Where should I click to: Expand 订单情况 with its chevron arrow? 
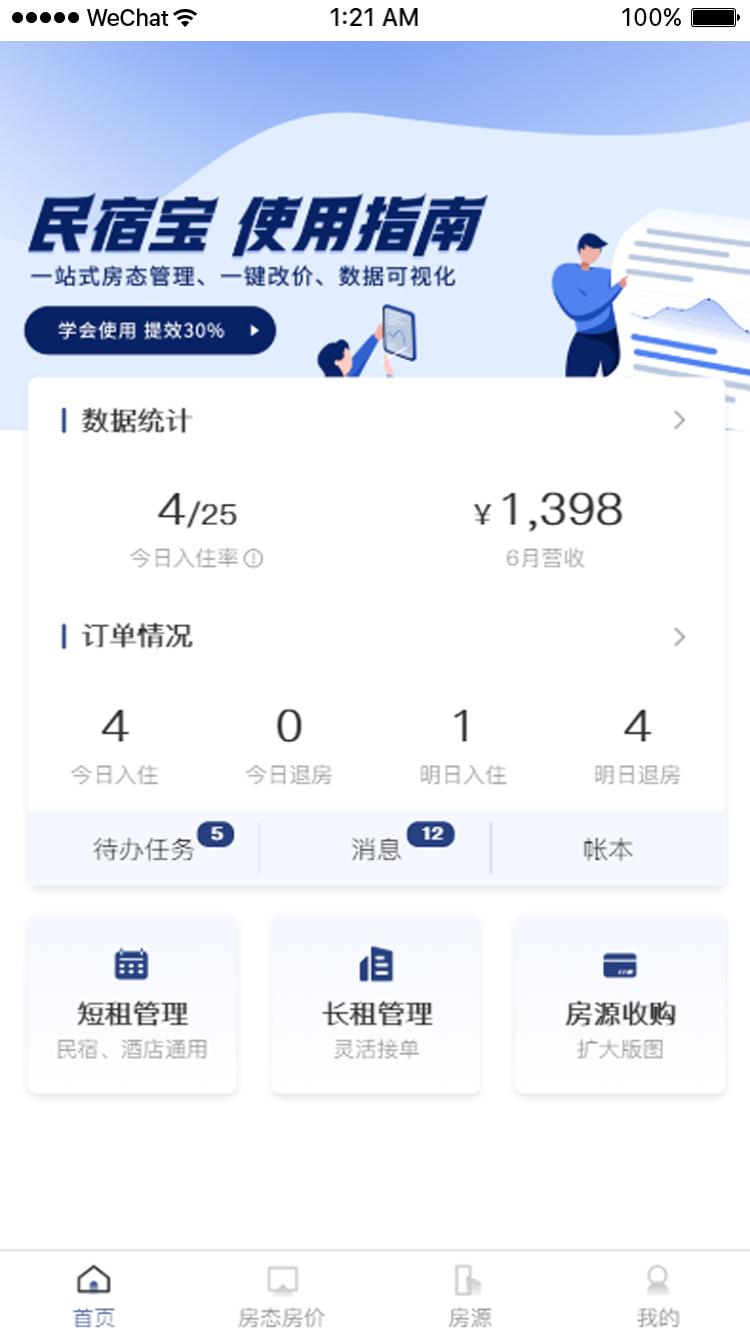(681, 637)
